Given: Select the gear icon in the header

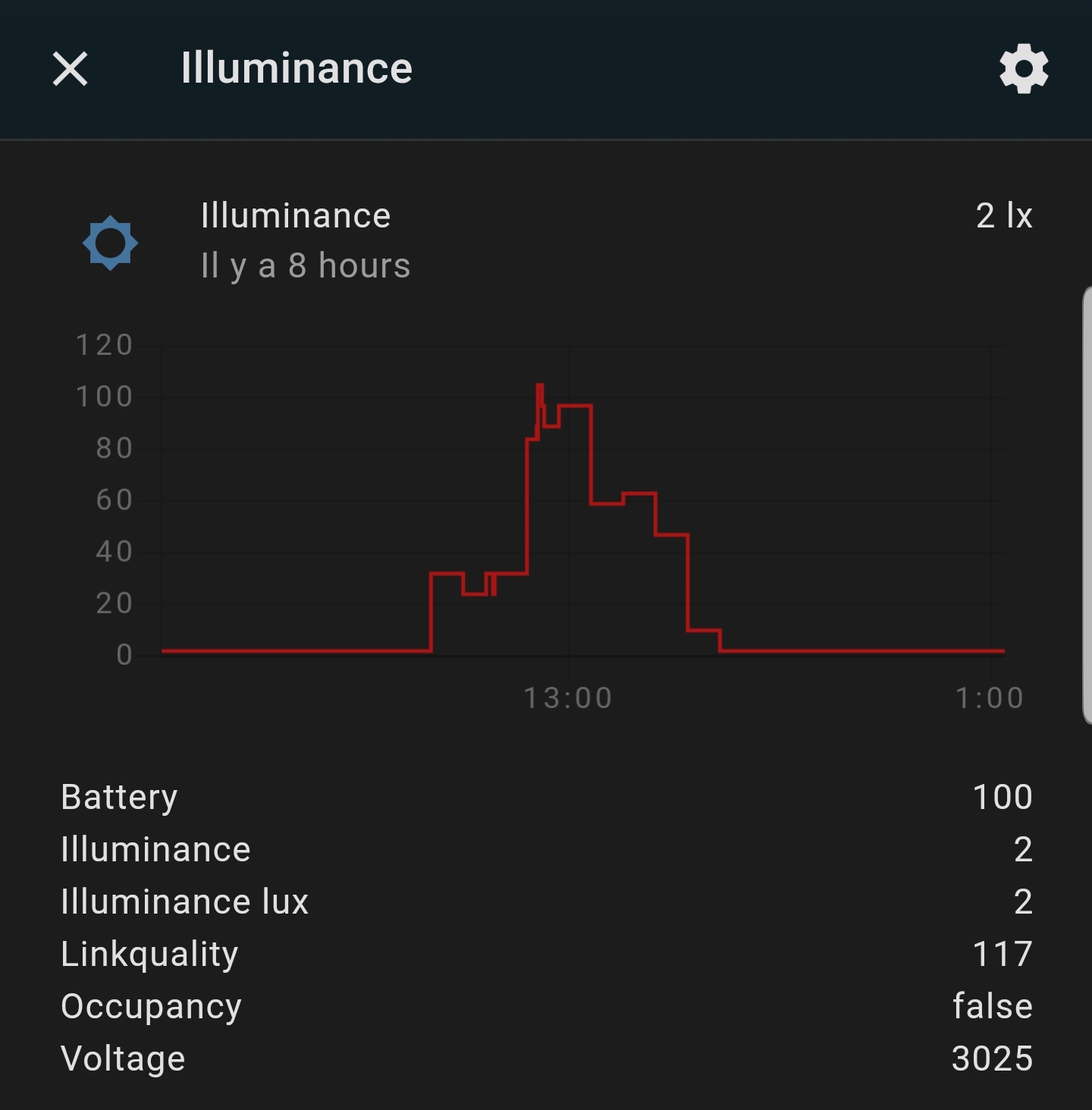Looking at the screenshot, I should click(1023, 68).
